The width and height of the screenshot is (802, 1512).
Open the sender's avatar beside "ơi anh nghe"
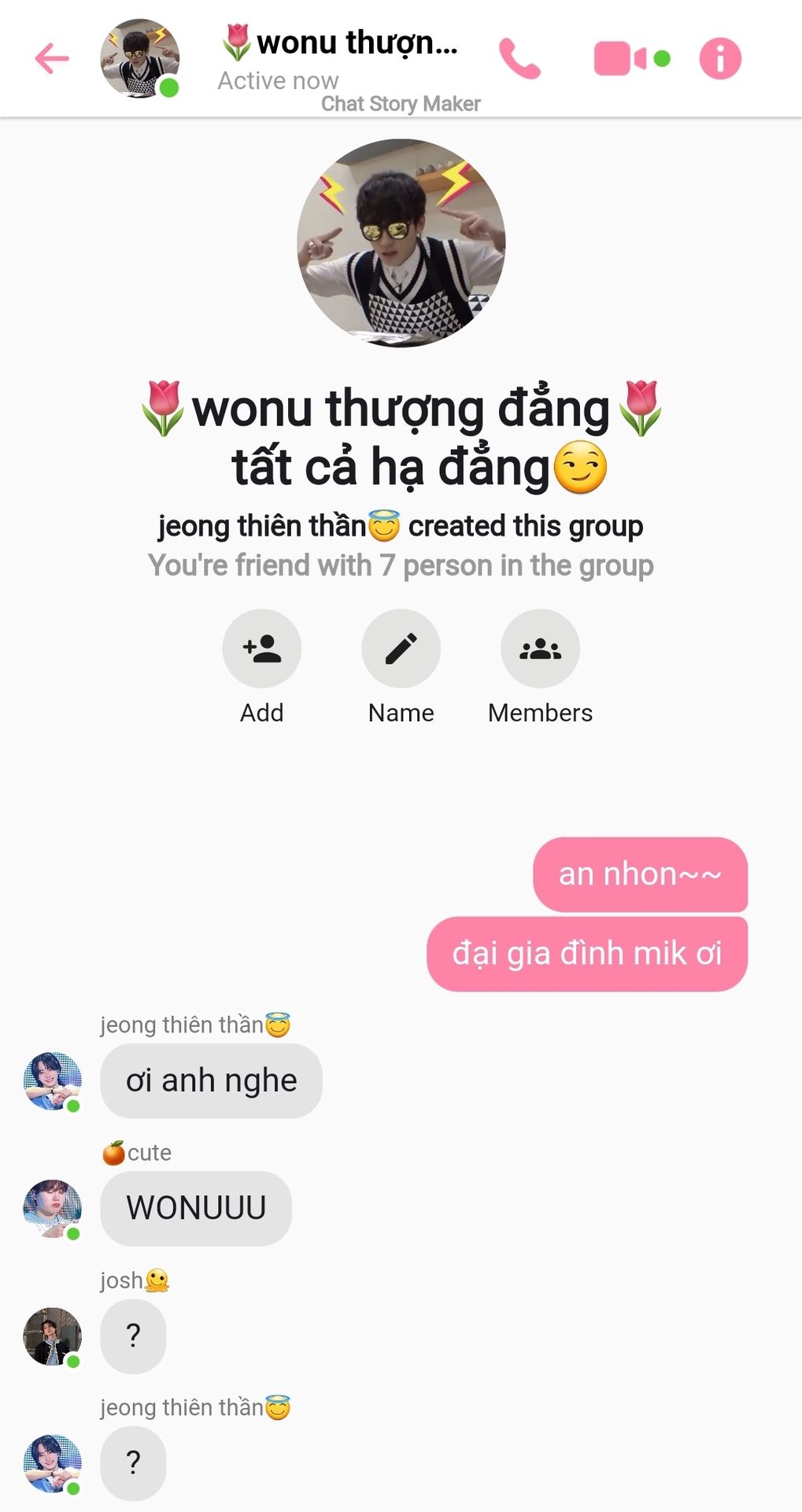pos(53,1081)
